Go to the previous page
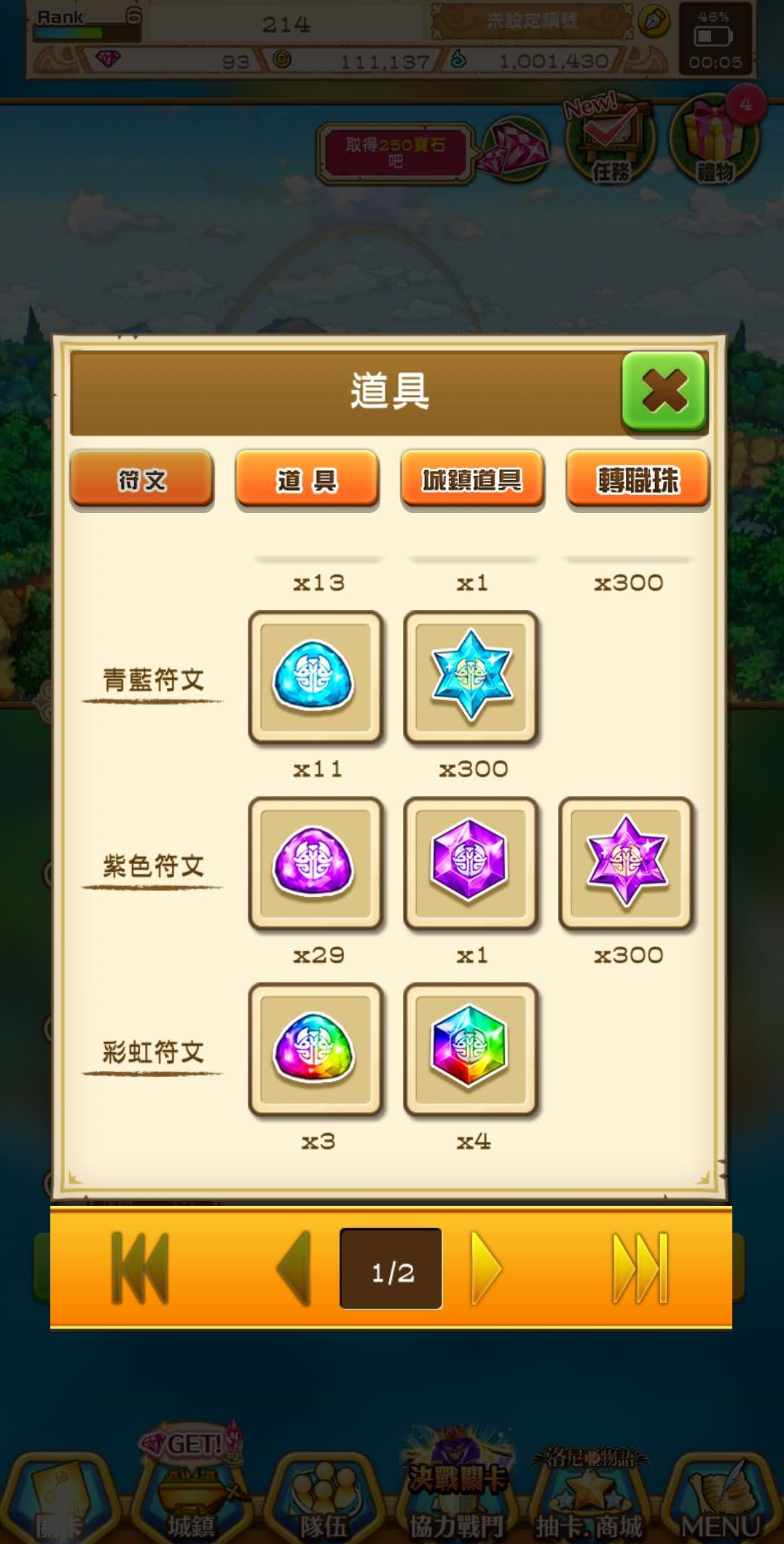784x1544 pixels. [295, 1269]
